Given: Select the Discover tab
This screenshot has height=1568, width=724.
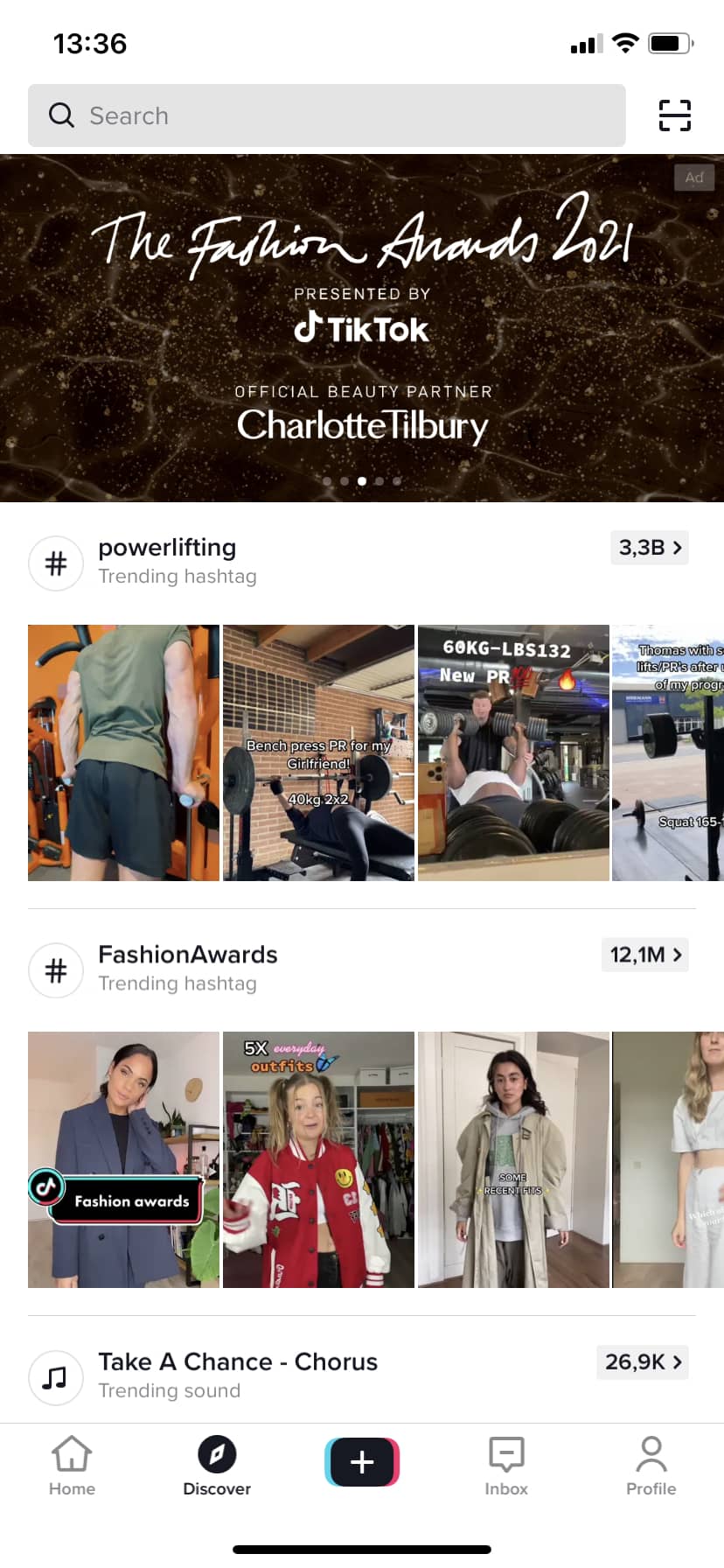Looking at the screenshot, I should pos(217,1466).
